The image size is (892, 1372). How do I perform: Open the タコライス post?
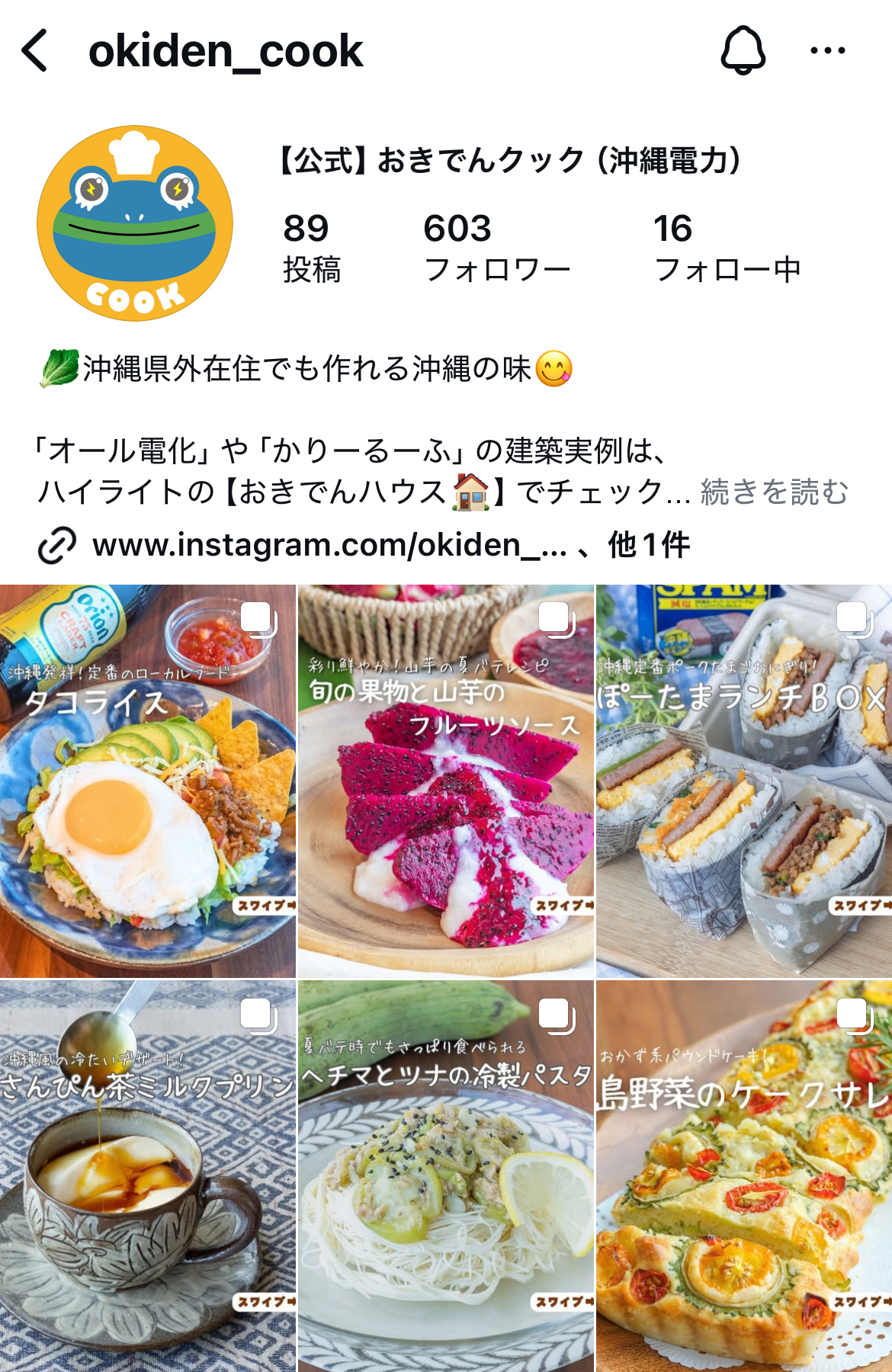pyautogui.click(x=147, y=781)
